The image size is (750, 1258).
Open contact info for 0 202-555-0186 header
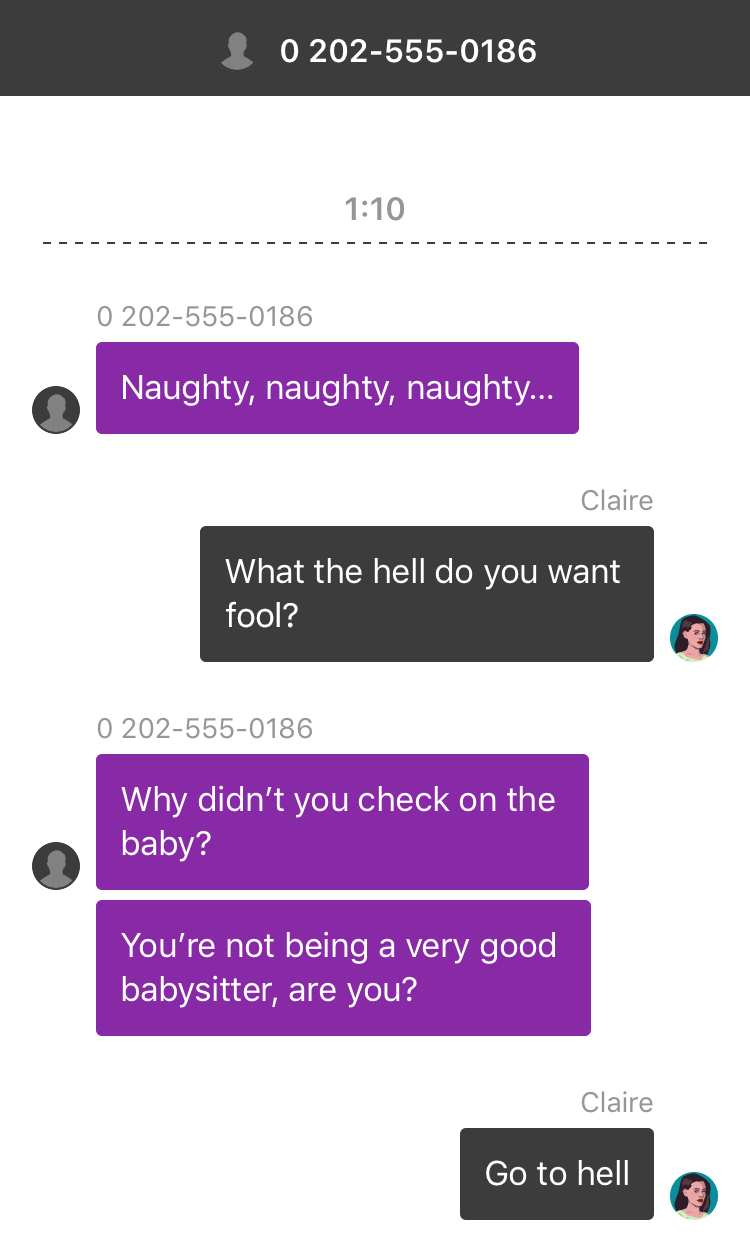coord(378,50)
